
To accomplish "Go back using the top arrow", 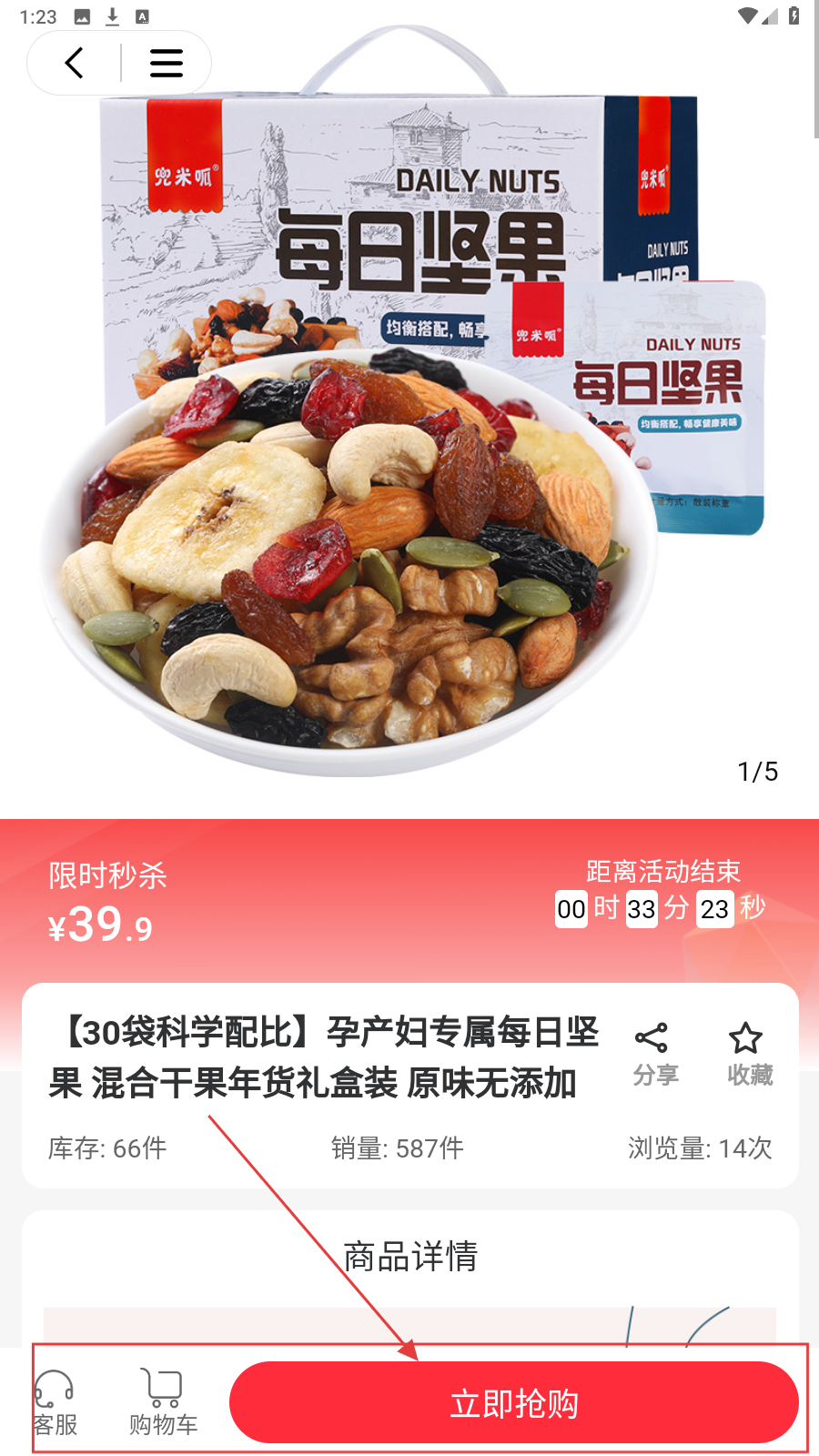I will click(x=75, y=63).
